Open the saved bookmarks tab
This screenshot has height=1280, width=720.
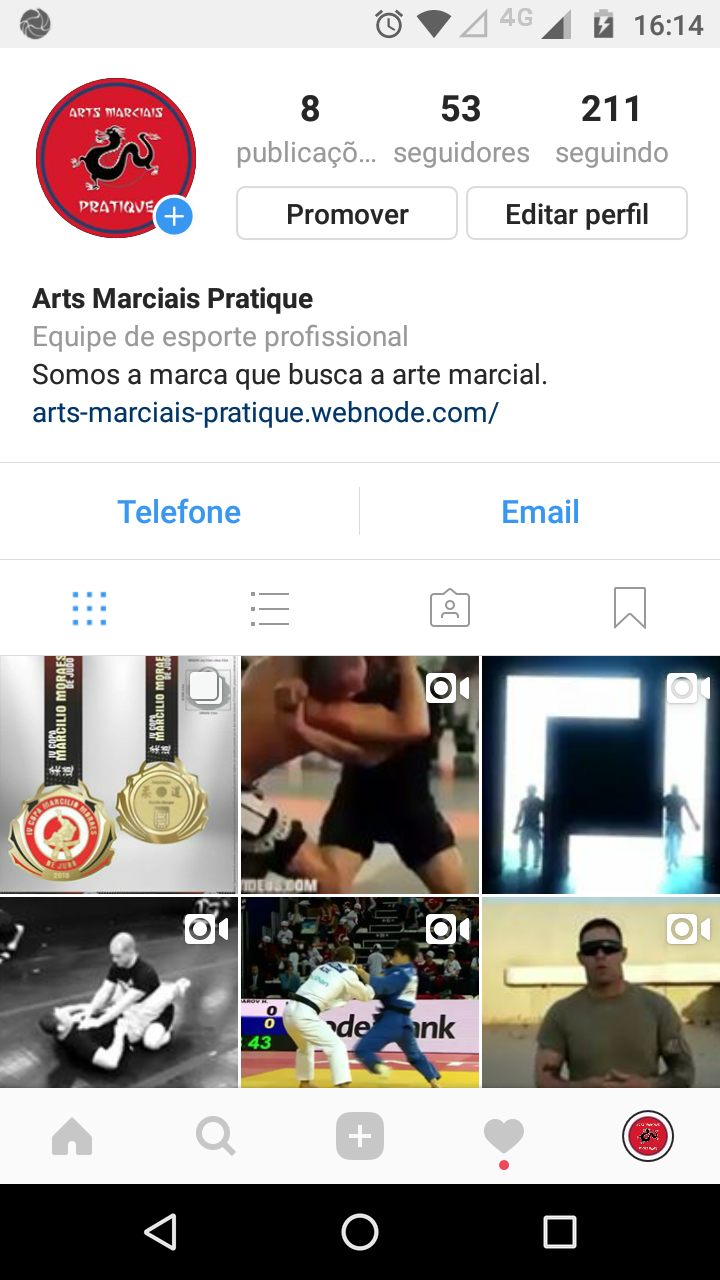click(x=630, y=608)
